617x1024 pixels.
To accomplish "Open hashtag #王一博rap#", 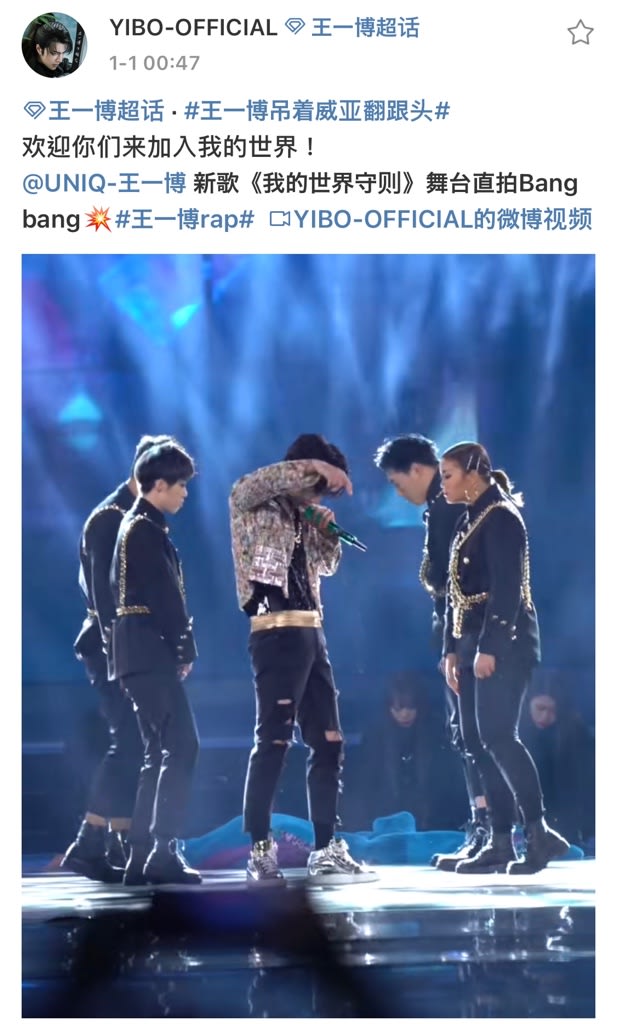I will (184, 219).
